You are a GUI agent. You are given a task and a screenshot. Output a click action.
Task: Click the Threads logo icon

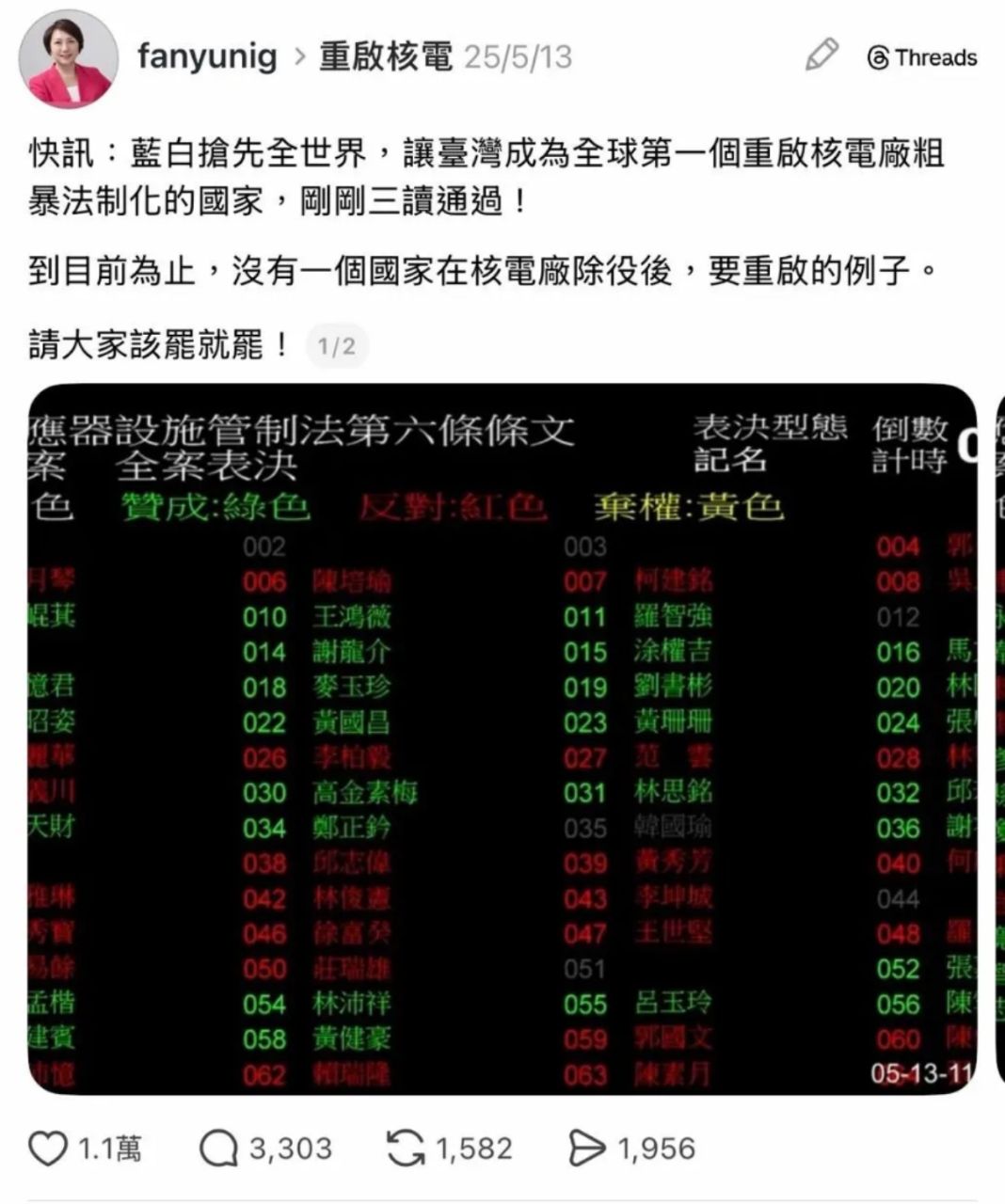pyautogui.click(x=877, y=58)
